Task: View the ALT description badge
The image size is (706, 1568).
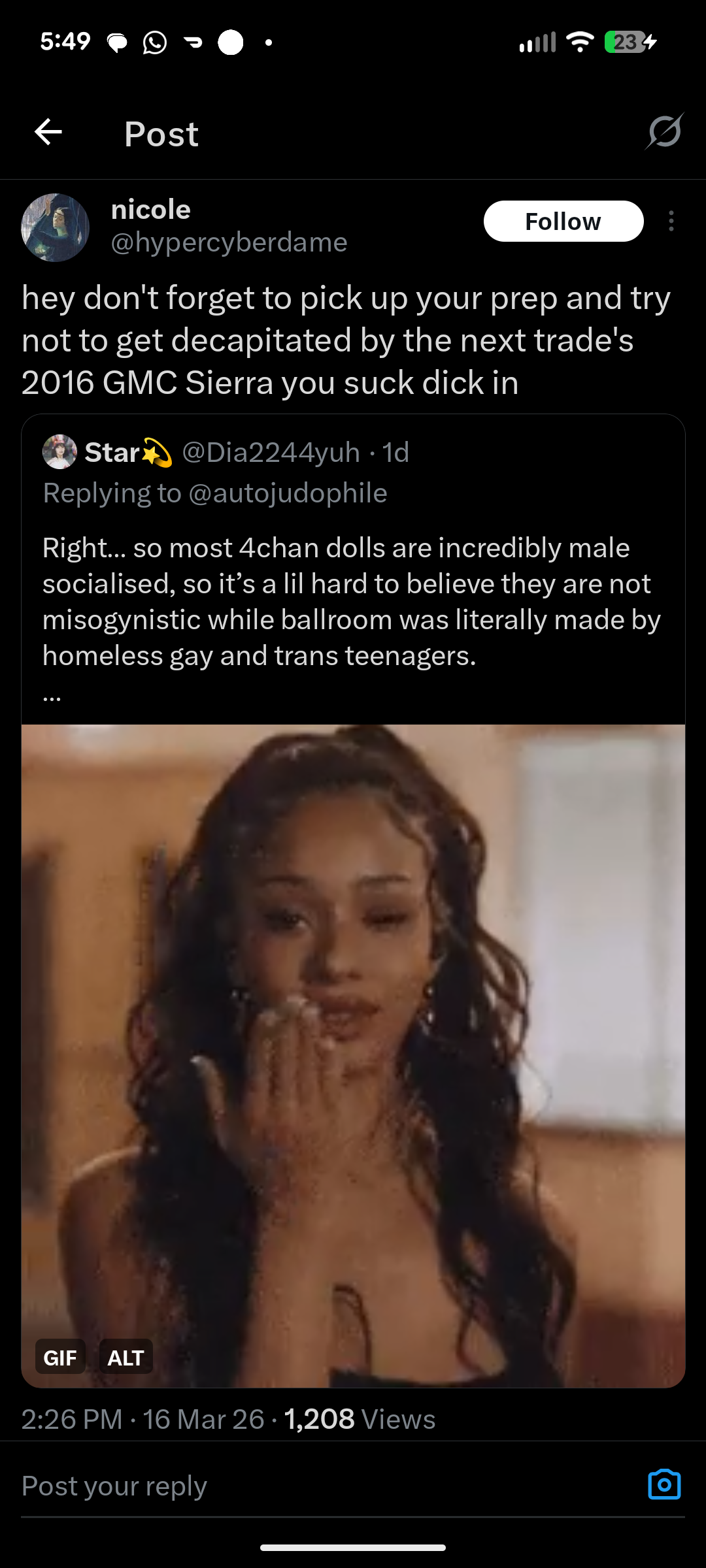Action: click(126, 1358)
